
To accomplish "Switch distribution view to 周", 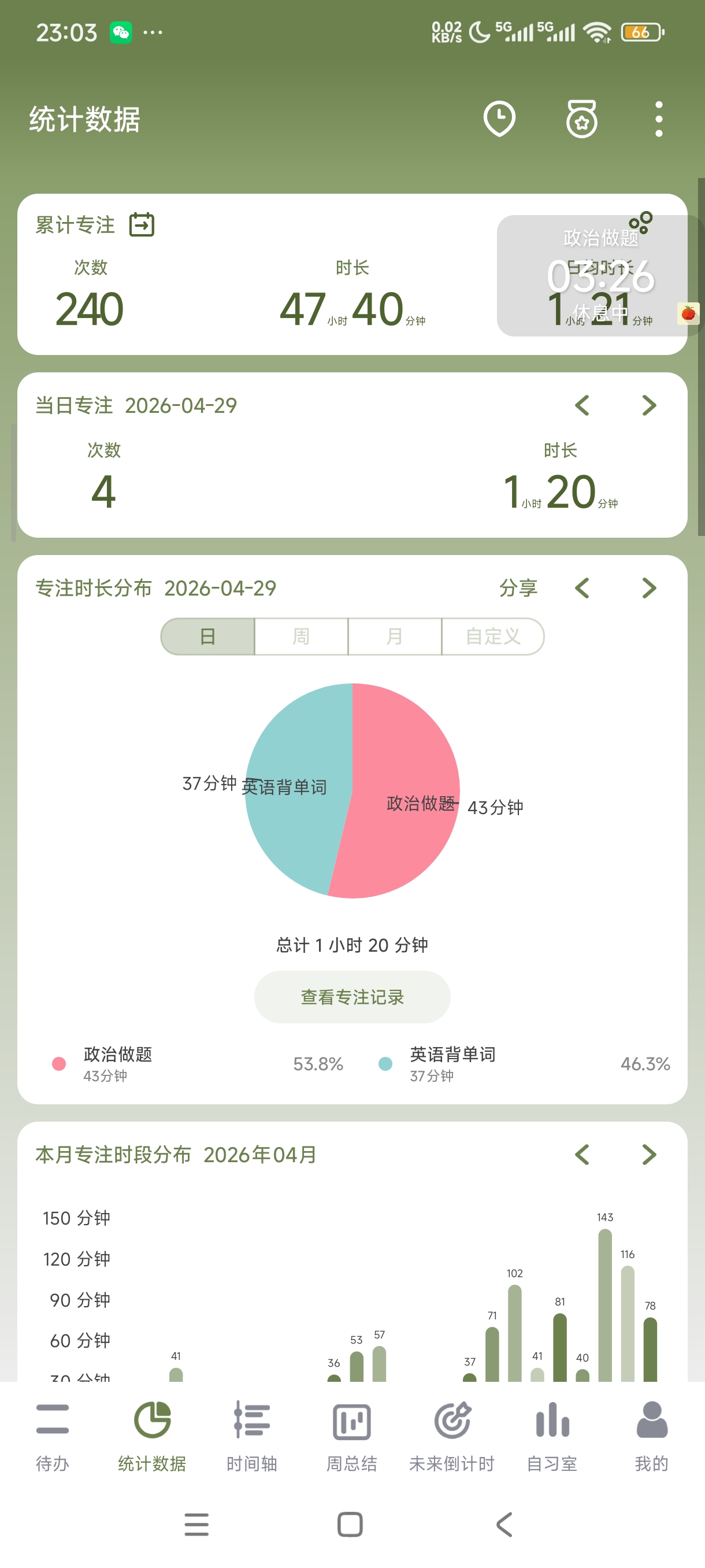I will (301, 637).
